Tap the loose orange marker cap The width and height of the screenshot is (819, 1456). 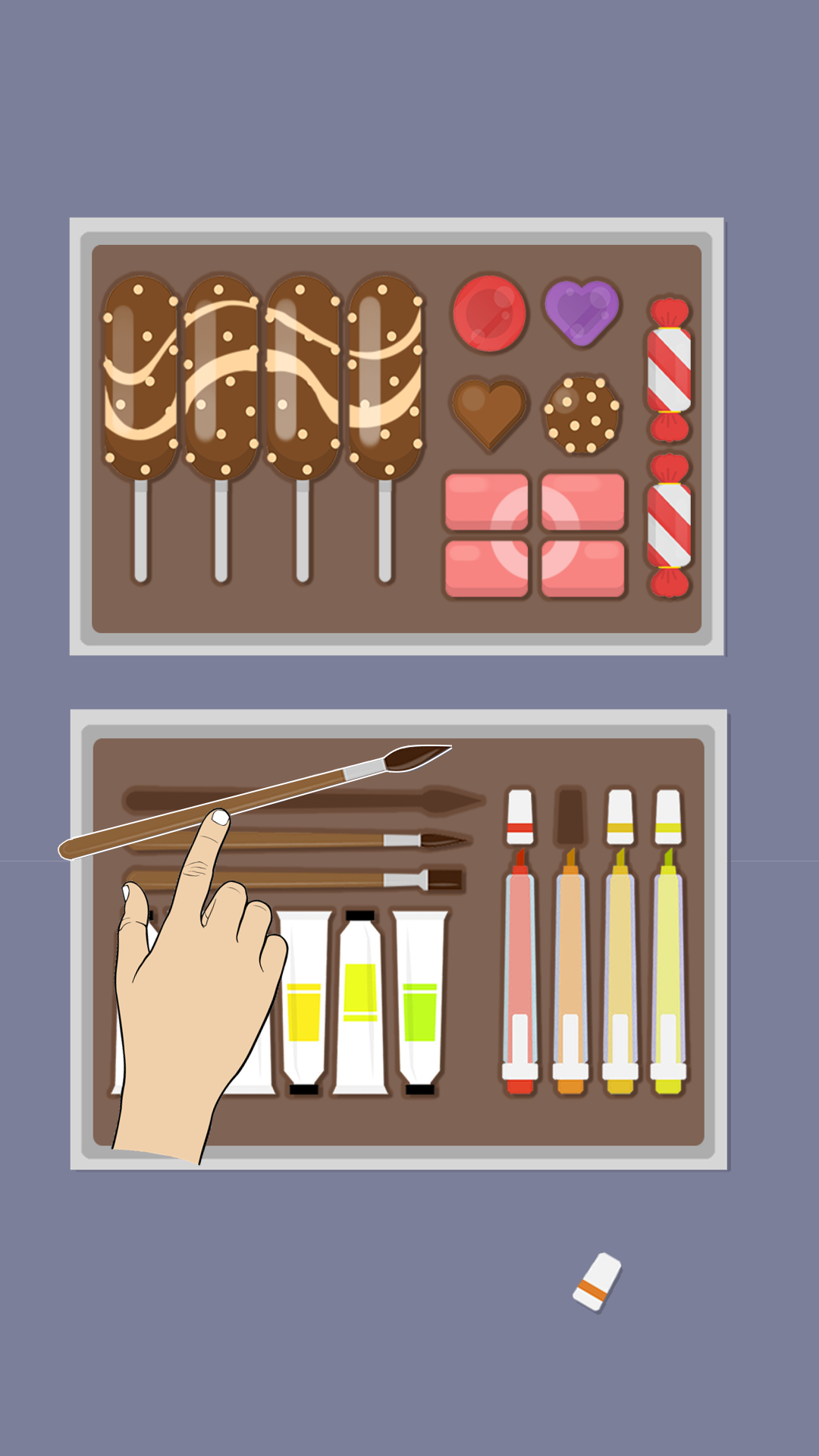[597, 1282]
